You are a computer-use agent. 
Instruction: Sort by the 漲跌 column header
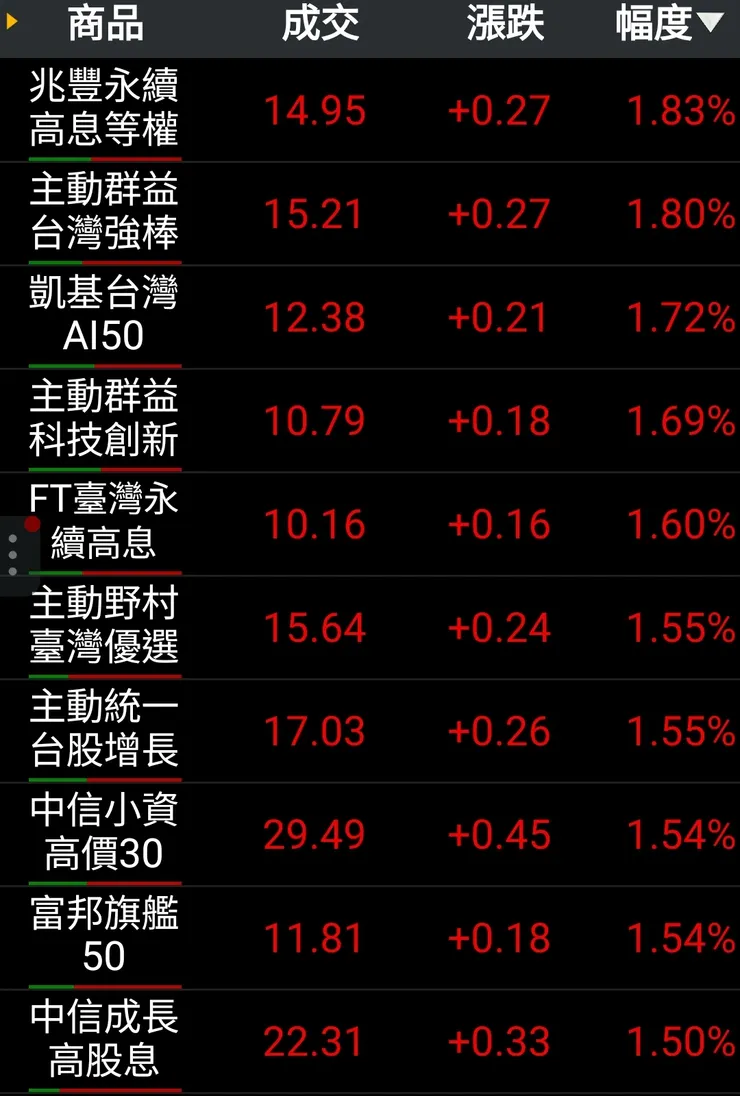505,24
